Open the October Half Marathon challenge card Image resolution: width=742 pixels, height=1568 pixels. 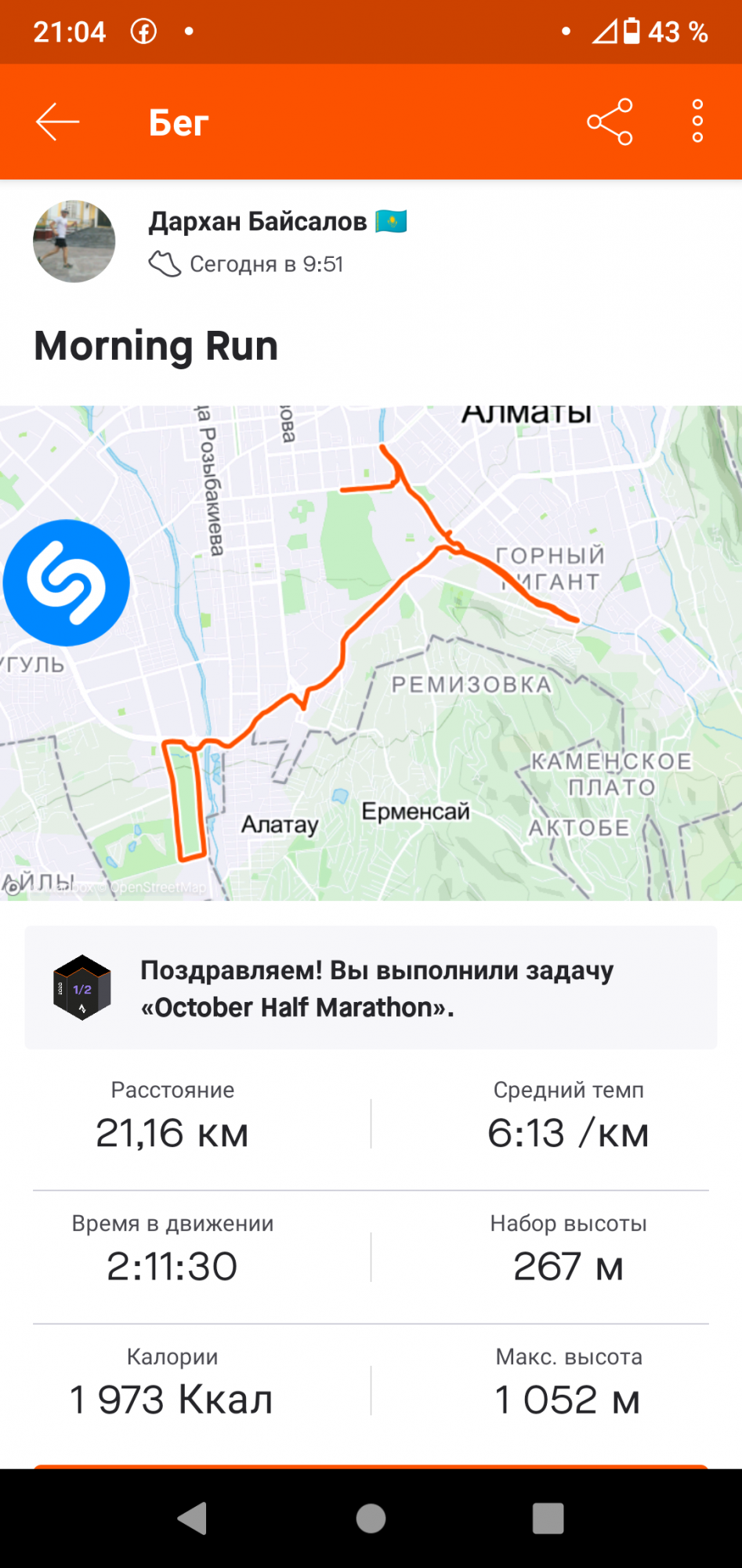click(371, 988)
